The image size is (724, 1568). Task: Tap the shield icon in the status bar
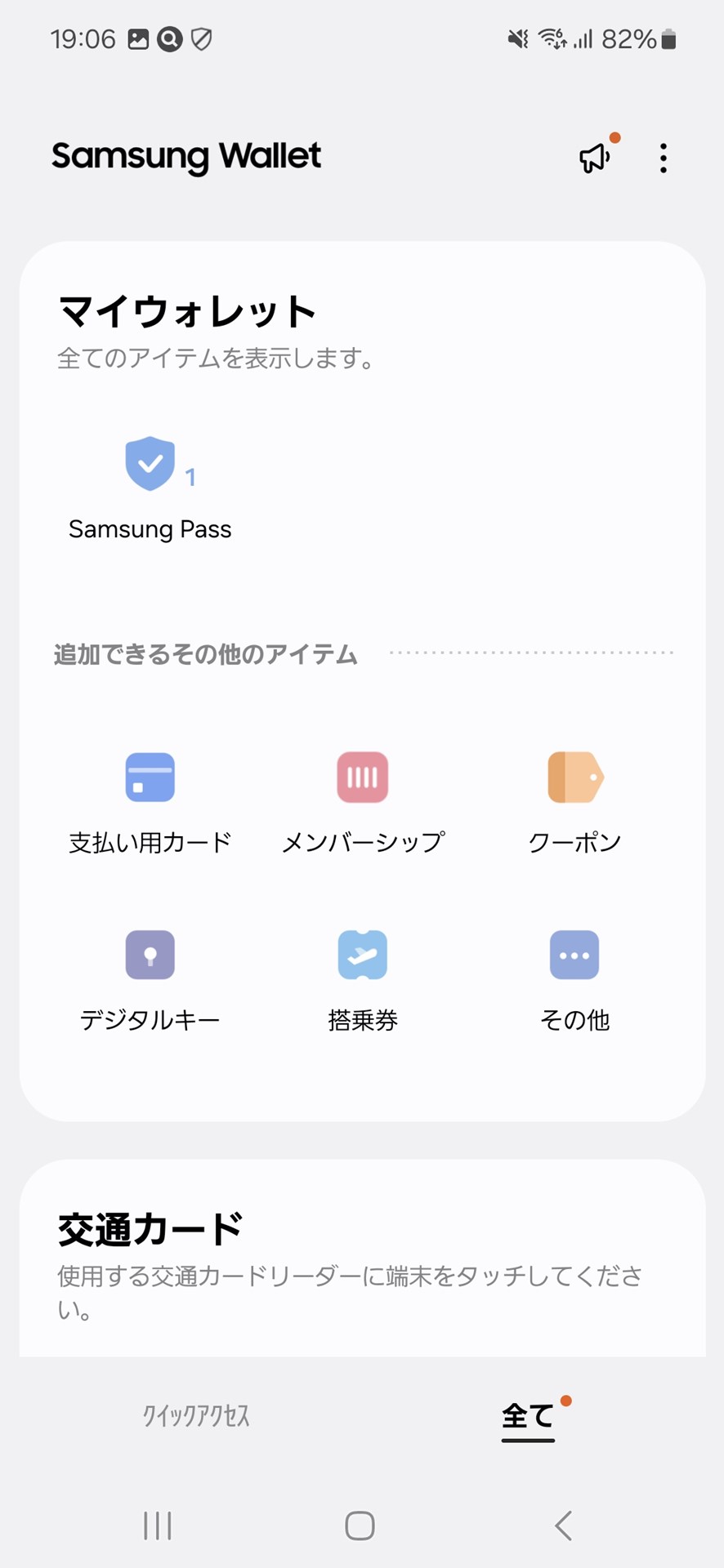(x=201, y=38)
